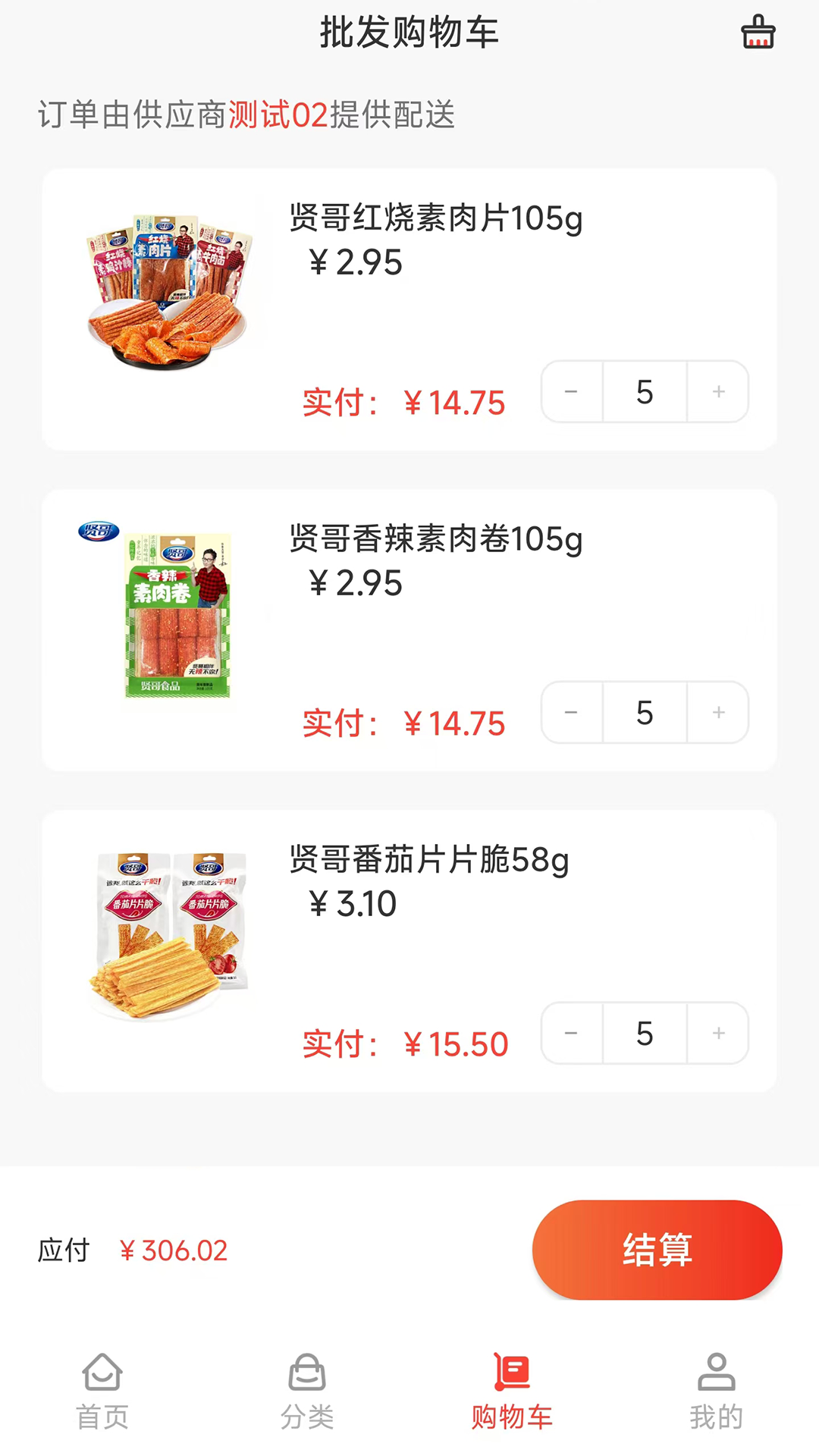Screen dimensions: 819x1456
Task: Decrease quantity of 贤哥香辣素肉卷105g
Action: pyautogui.click(x=572, y=713)
